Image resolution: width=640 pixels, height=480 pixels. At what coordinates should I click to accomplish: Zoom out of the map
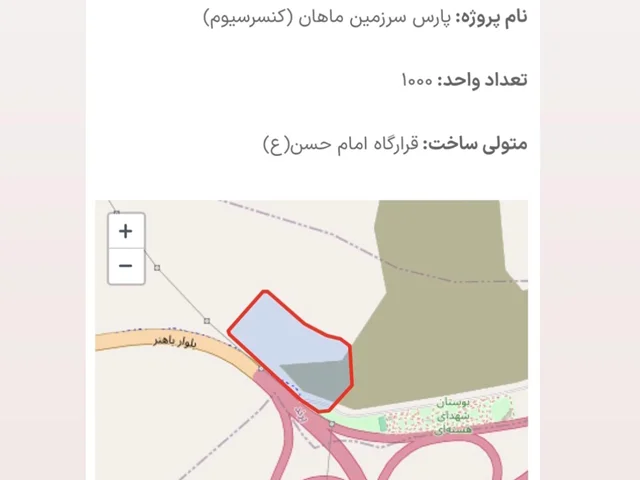click(x=125, y=266)
